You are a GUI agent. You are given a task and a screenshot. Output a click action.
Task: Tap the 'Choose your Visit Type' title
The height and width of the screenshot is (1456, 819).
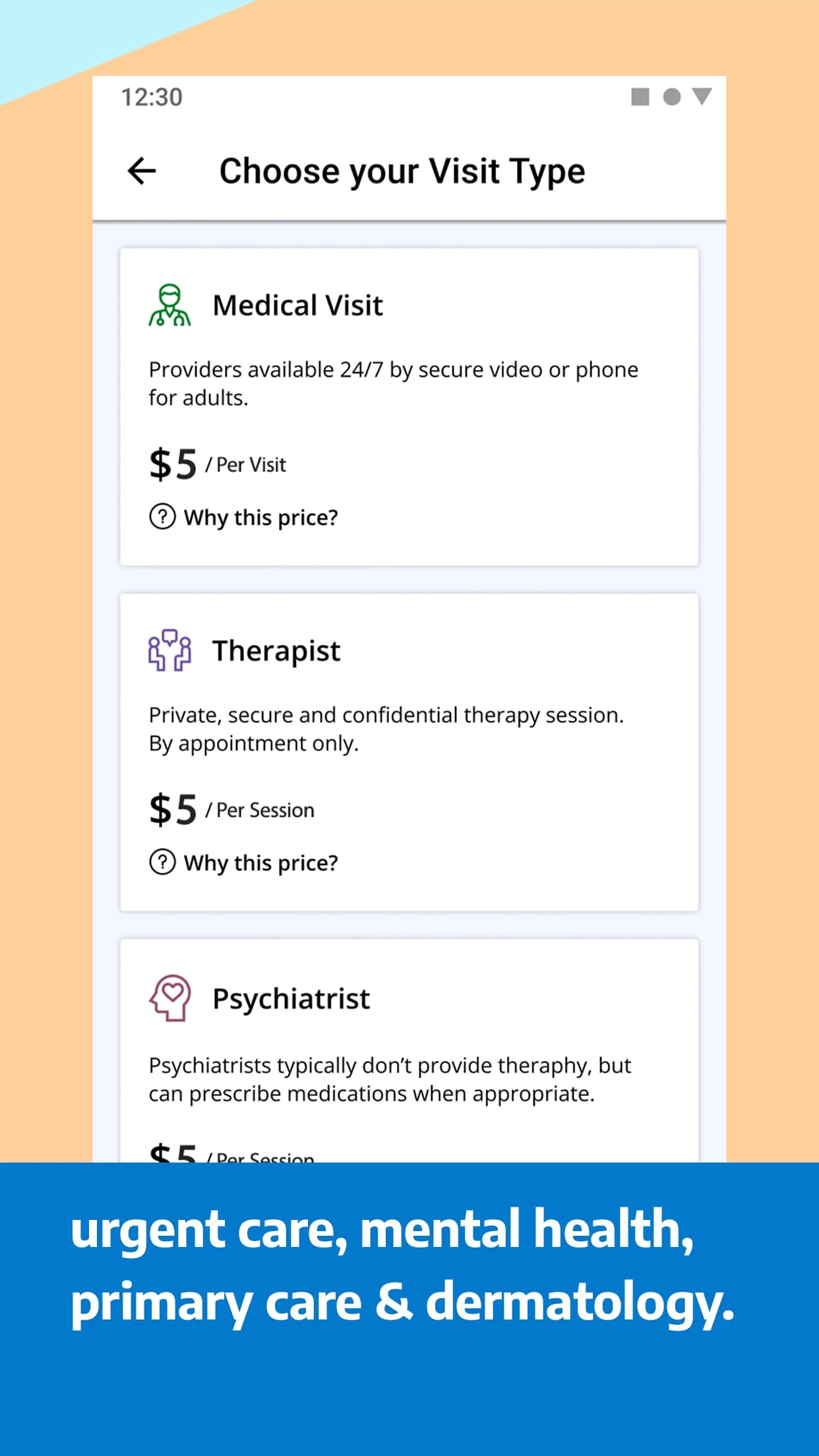tap(402, 171)
